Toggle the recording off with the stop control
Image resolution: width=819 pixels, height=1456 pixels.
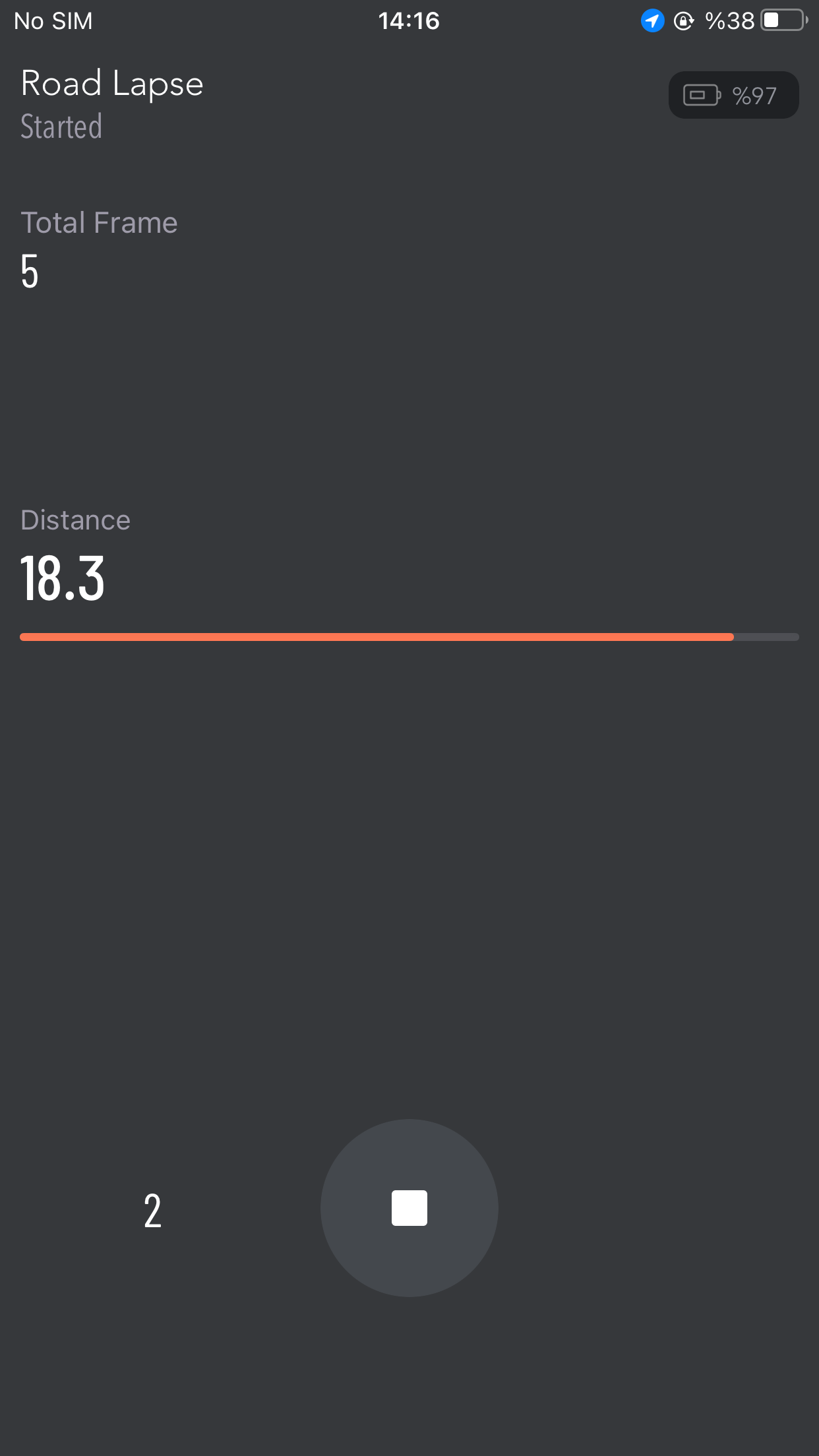pyautogui.click(x=409, y=1208)
